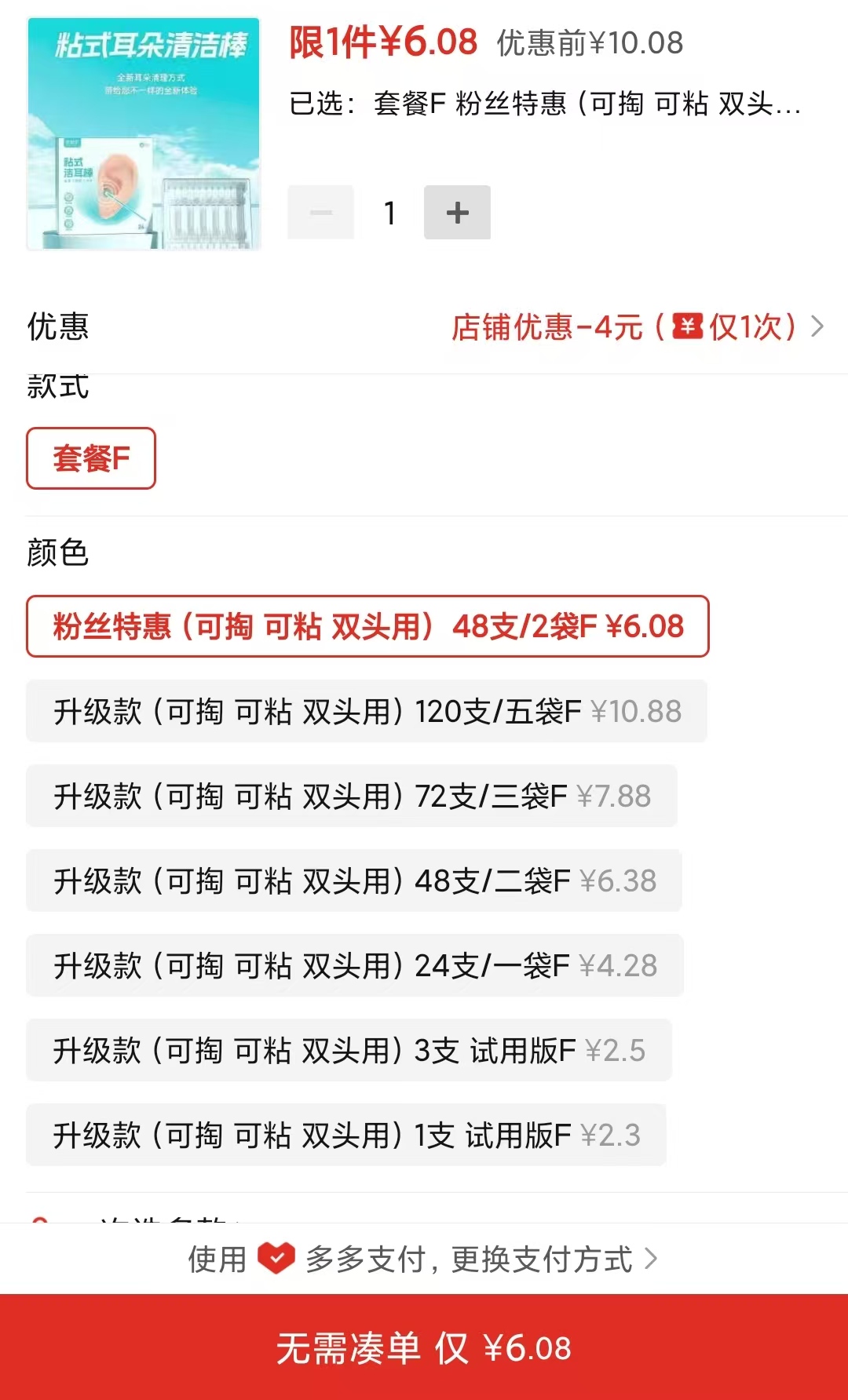Select the 24支/一袋F ¥4.28 variant
848x1400 pixels.
[x=355, y=966]
